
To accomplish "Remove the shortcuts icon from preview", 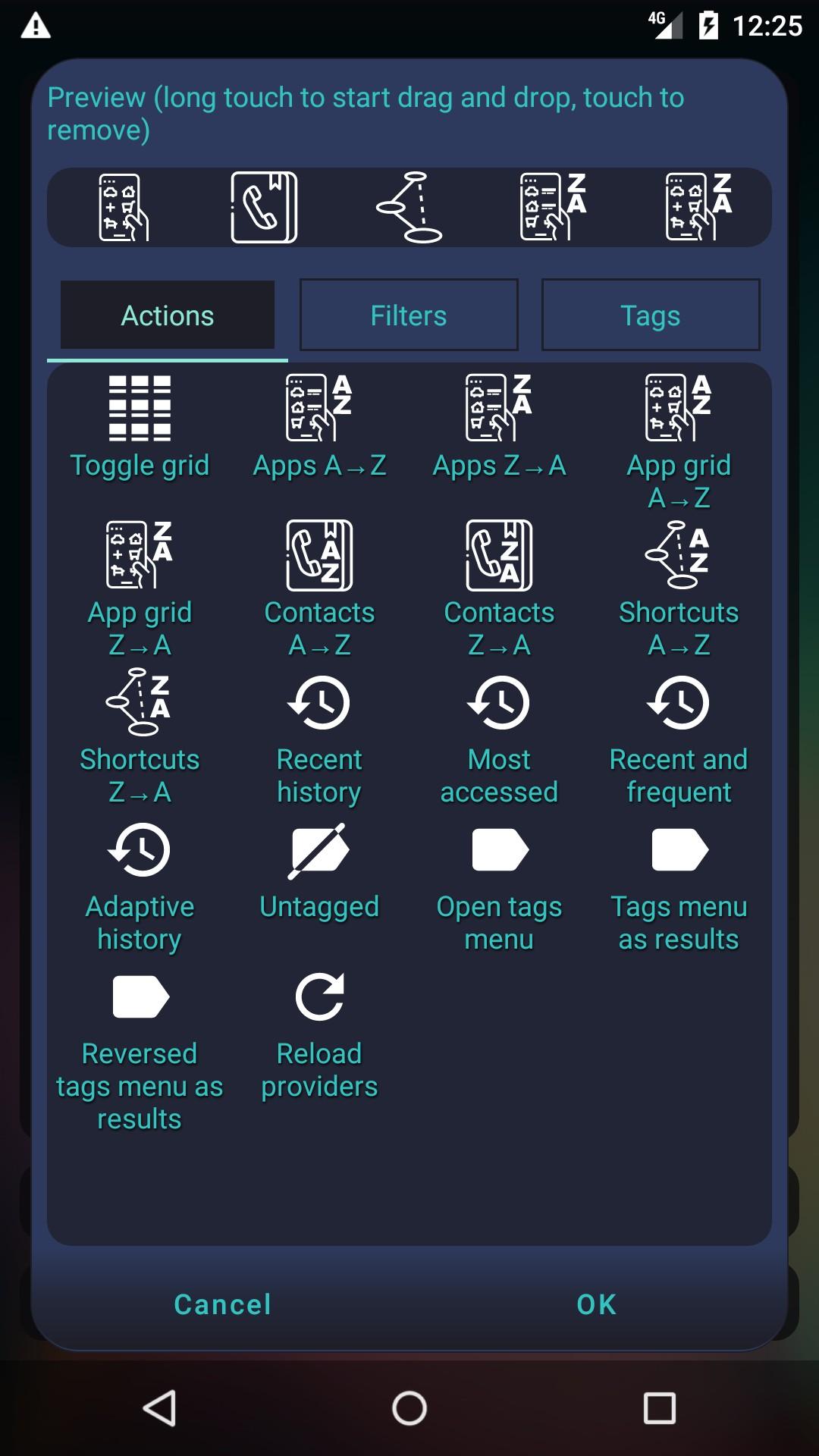I will tap(409, 207).
